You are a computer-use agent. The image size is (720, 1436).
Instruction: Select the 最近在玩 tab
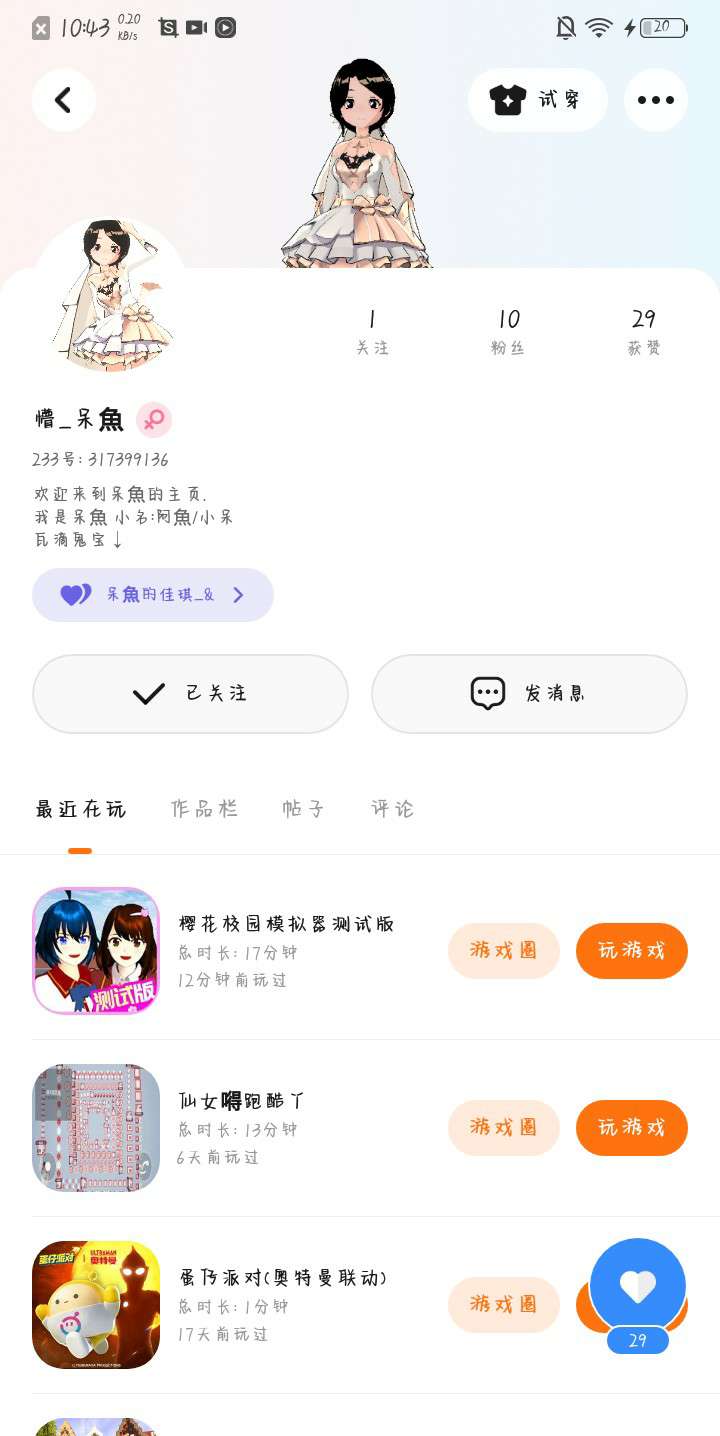point(81,809)
